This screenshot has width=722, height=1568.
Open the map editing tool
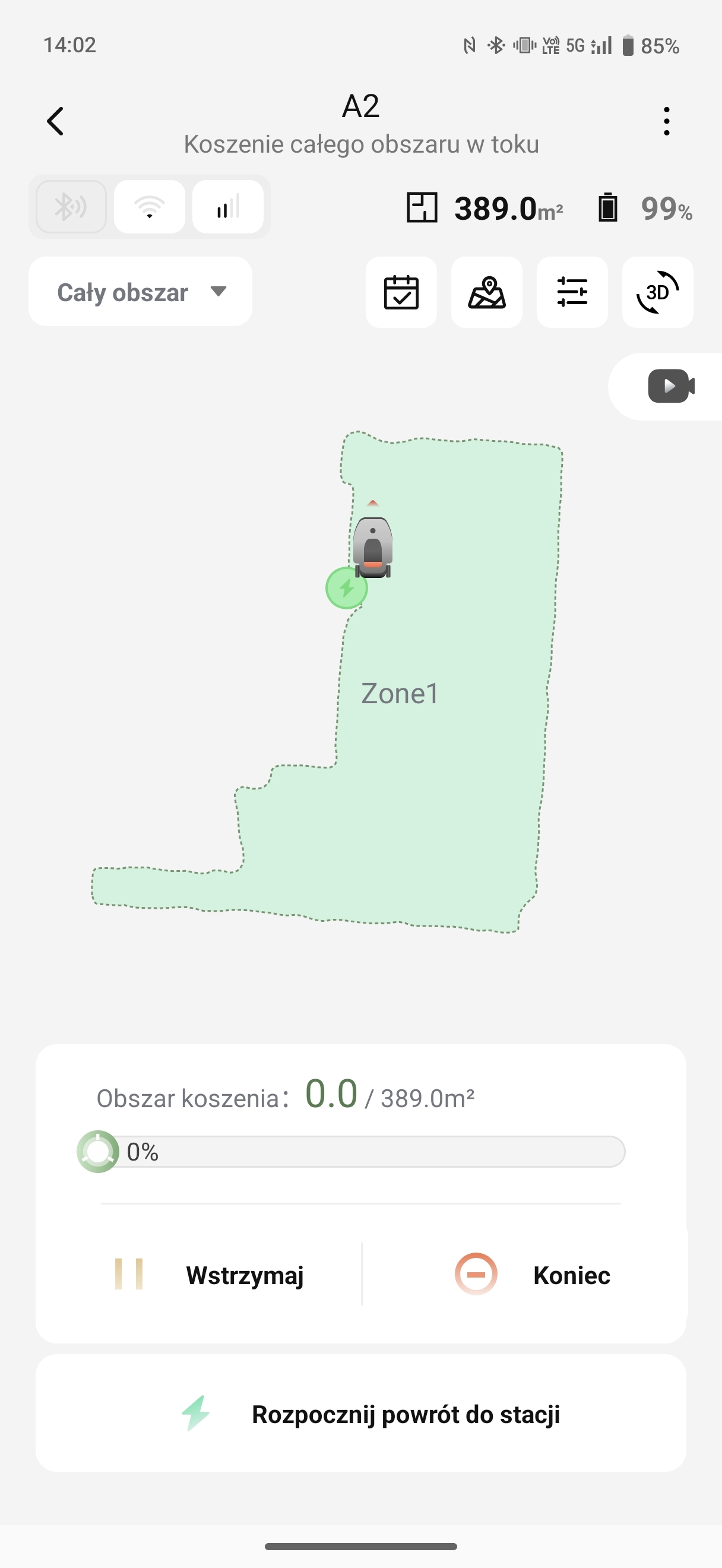point(487,292)
